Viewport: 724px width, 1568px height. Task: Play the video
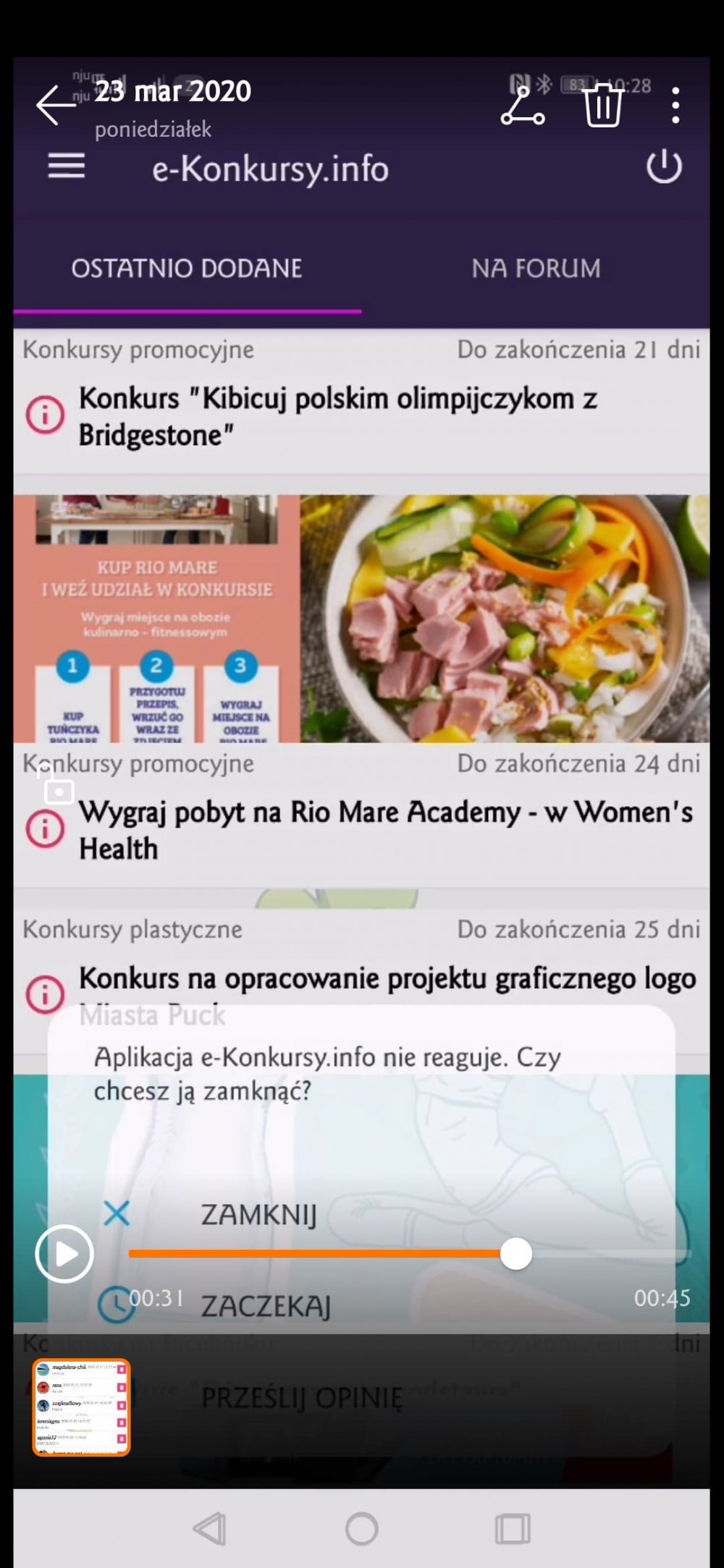point(64,1254)
